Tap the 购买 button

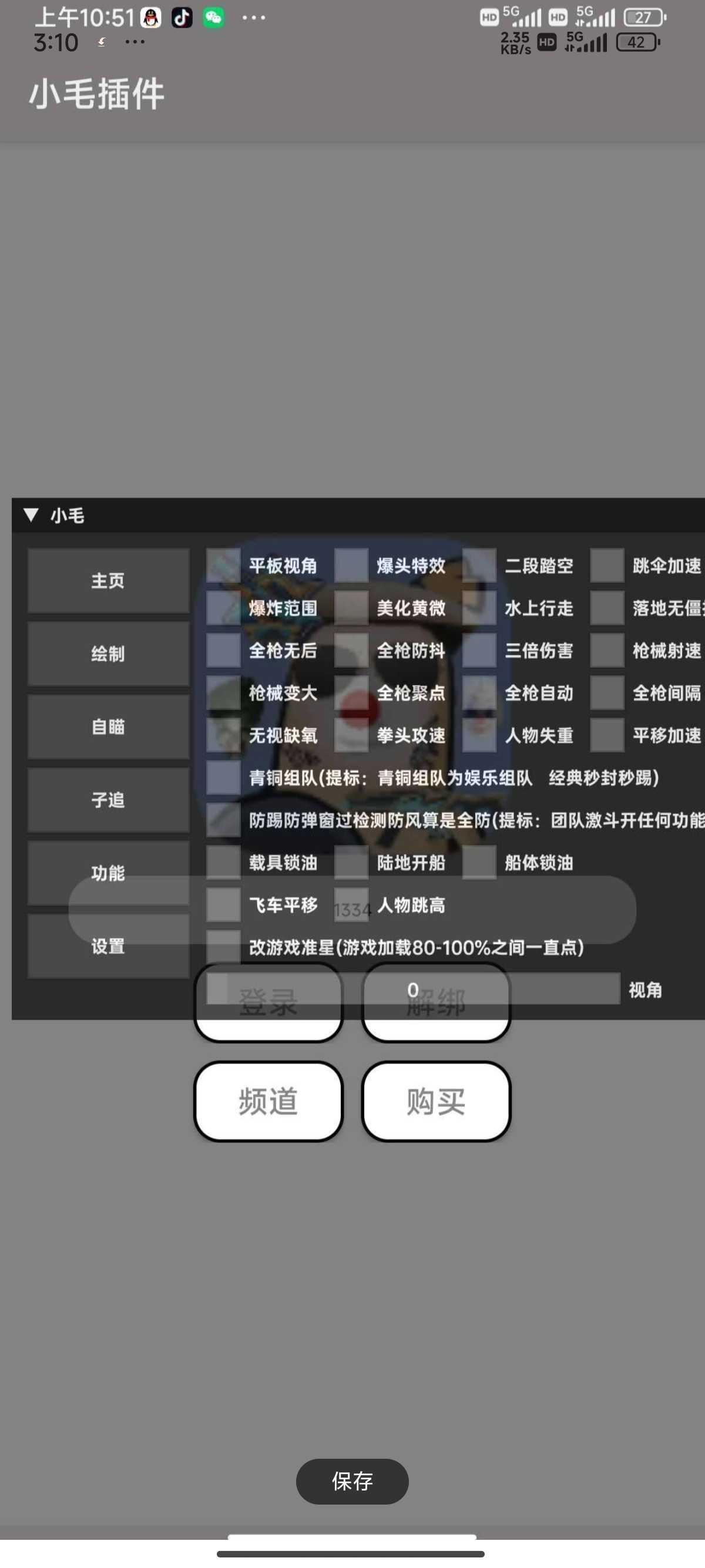(x=436, y=1101)
